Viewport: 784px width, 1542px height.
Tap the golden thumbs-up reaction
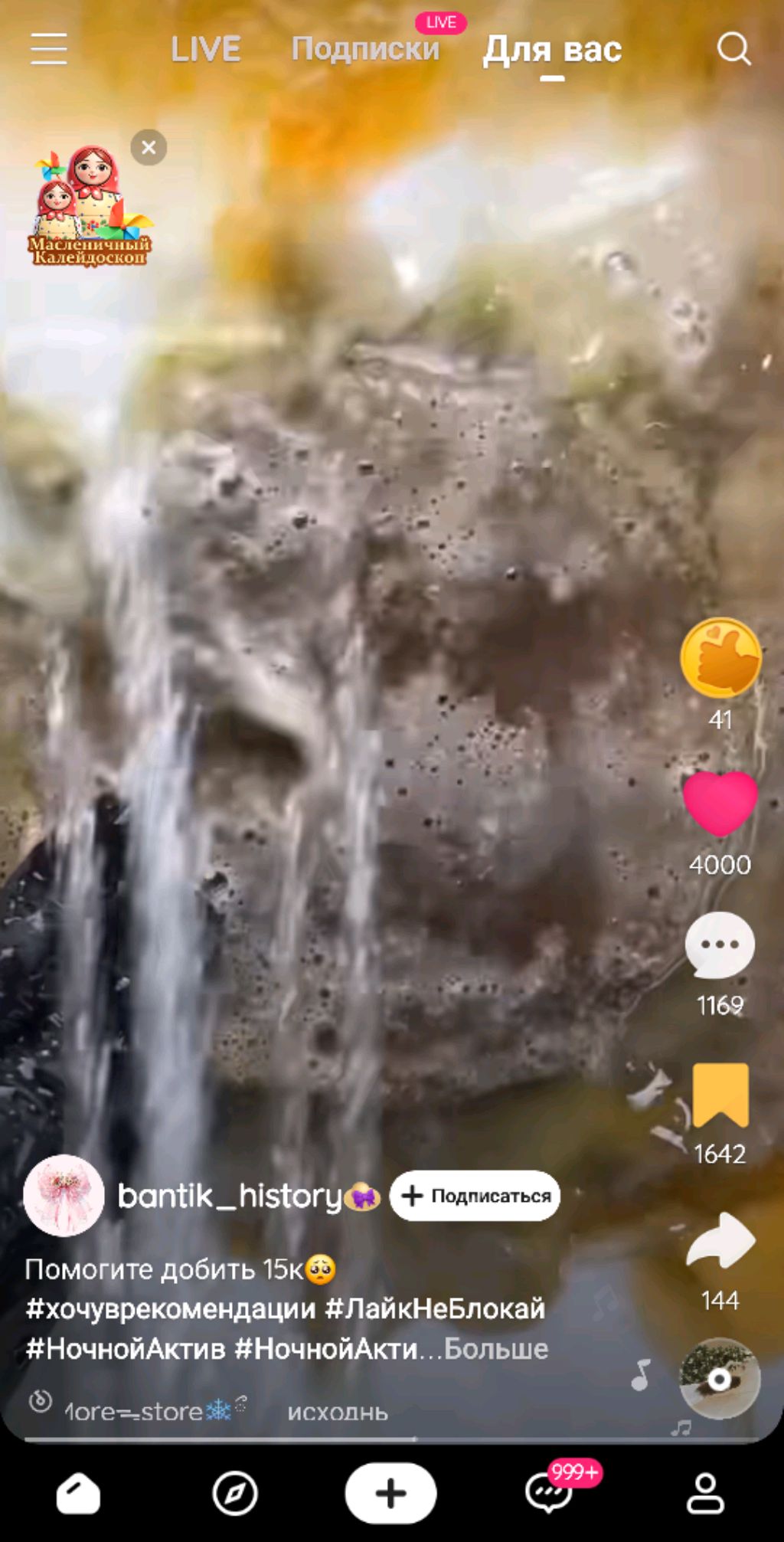pyautogui.click(x=720, y=658)
